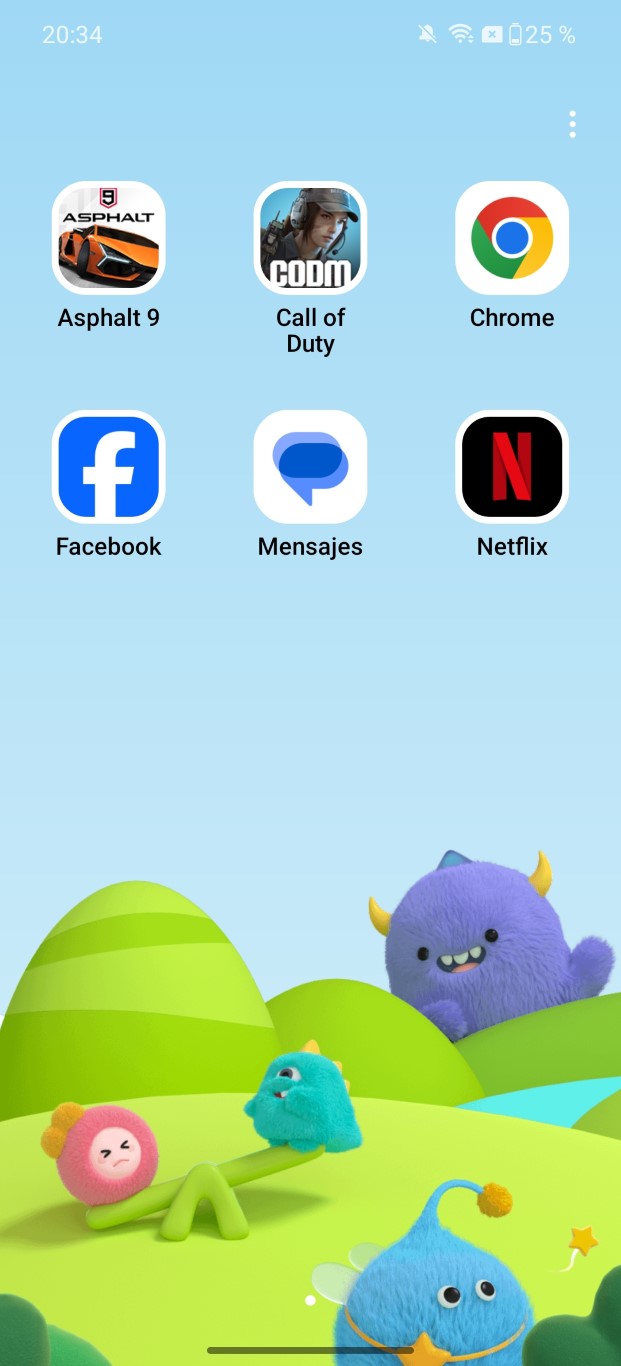The height and width of the screenshot is (1366, 621).
Task: Open the three-dot overflow menu
Action: click(x=572, y=124)
